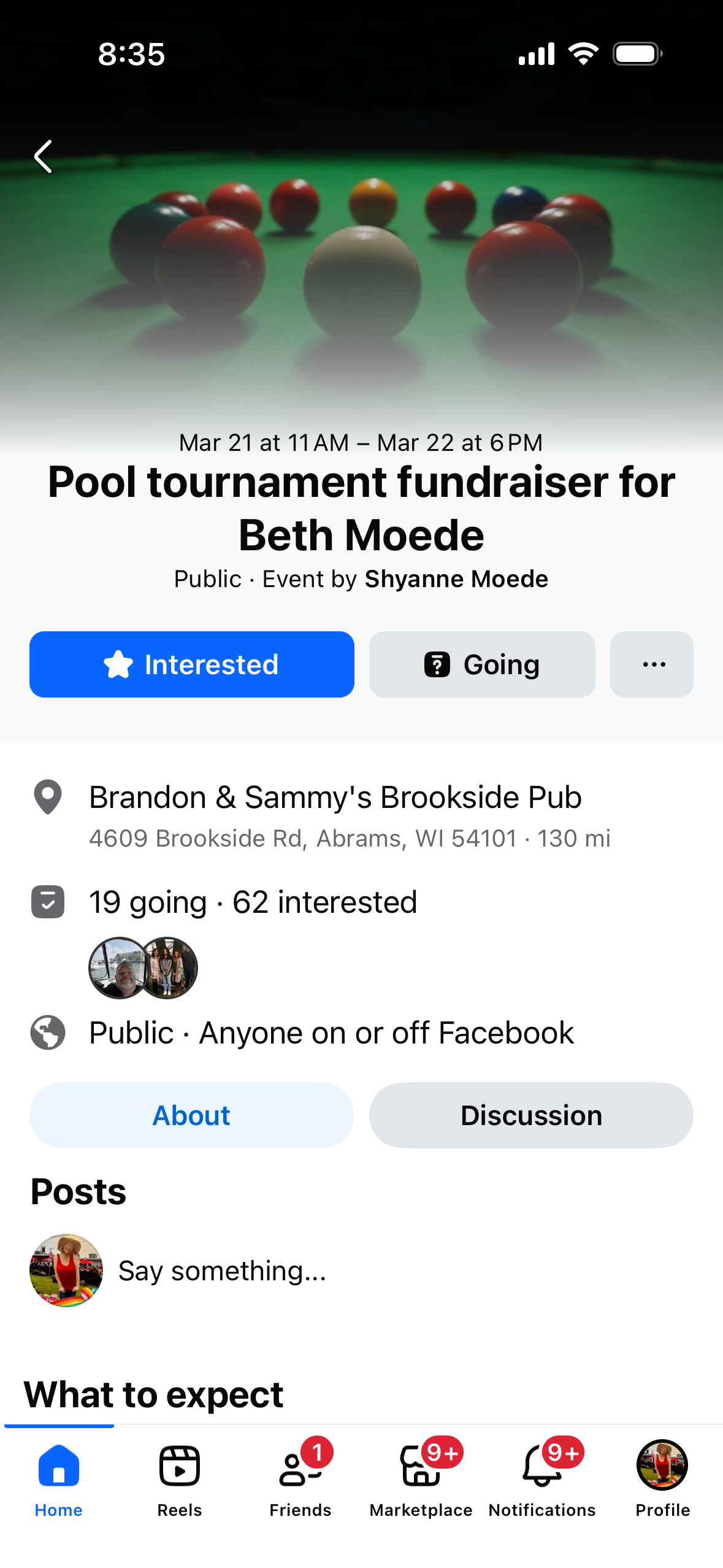The height and width of the screenshot is (1568, 723).
Task: Go back using the top-left arrow
Action: pos(44,157)
